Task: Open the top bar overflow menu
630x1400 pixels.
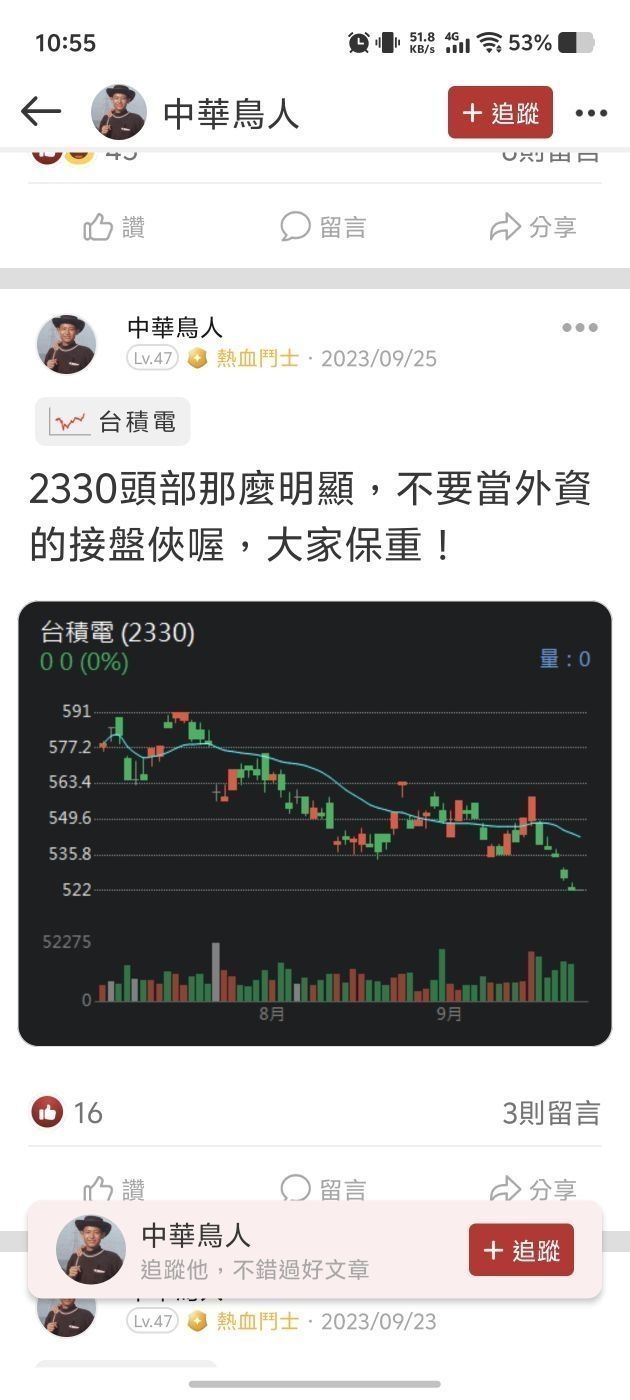Action: [591, 113]
